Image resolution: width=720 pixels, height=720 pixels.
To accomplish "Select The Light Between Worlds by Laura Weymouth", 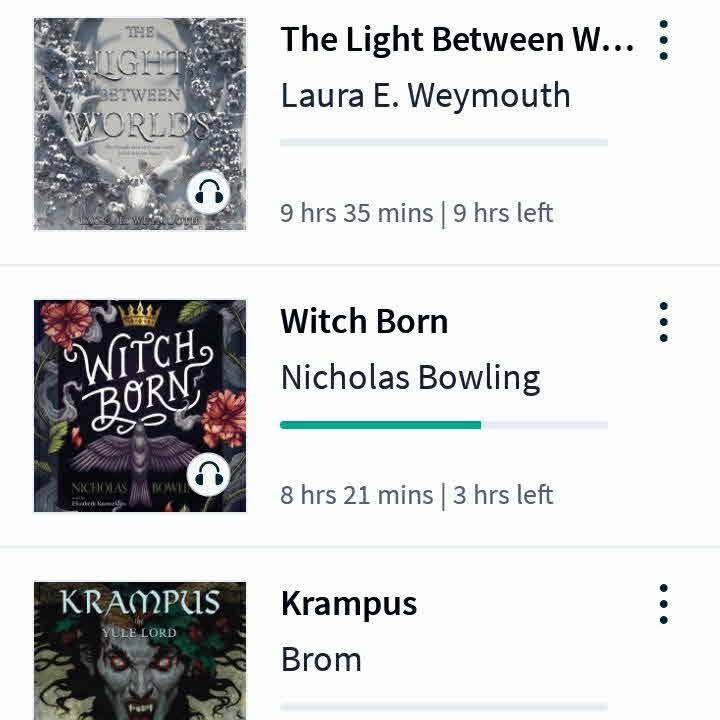I will 456,40.
